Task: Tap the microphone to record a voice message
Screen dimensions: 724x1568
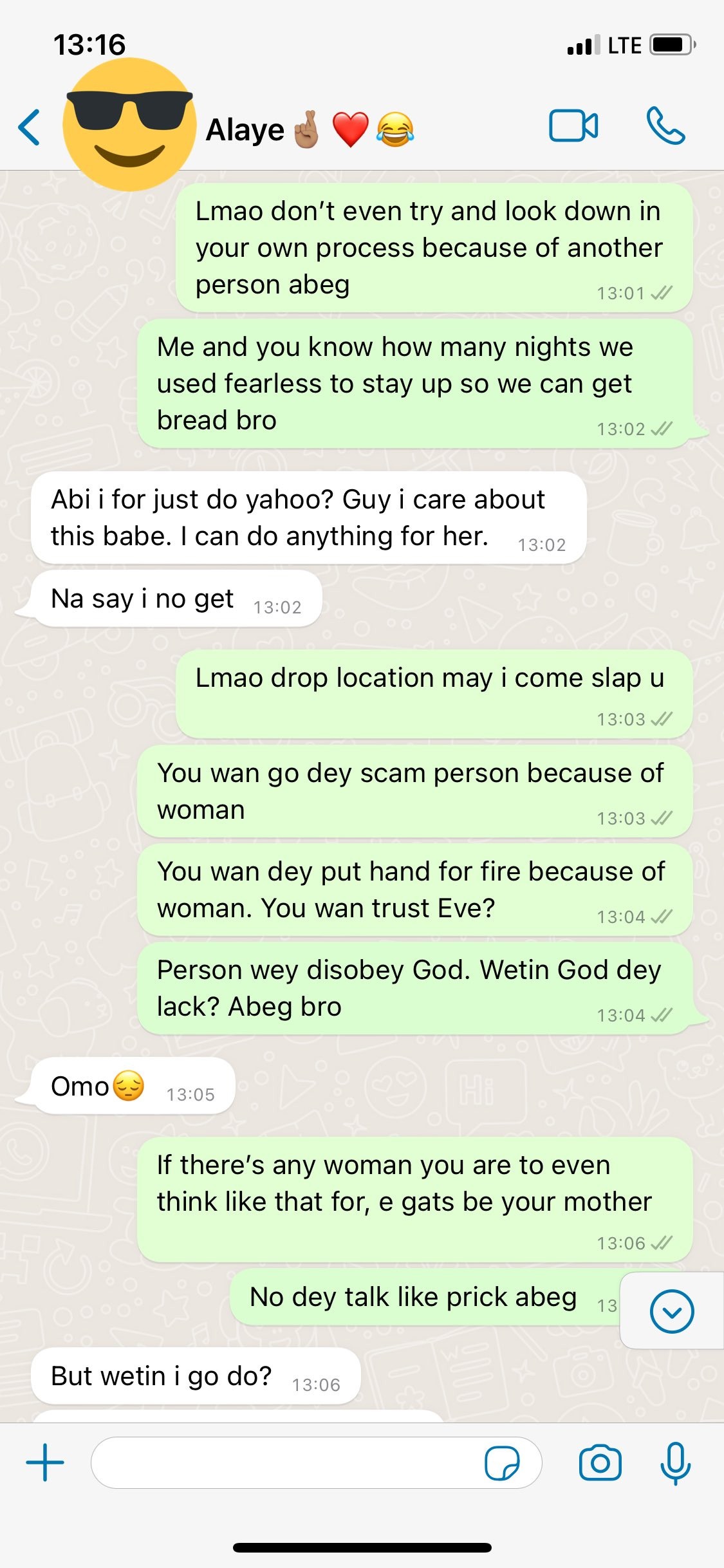Action: point(675,1463)
